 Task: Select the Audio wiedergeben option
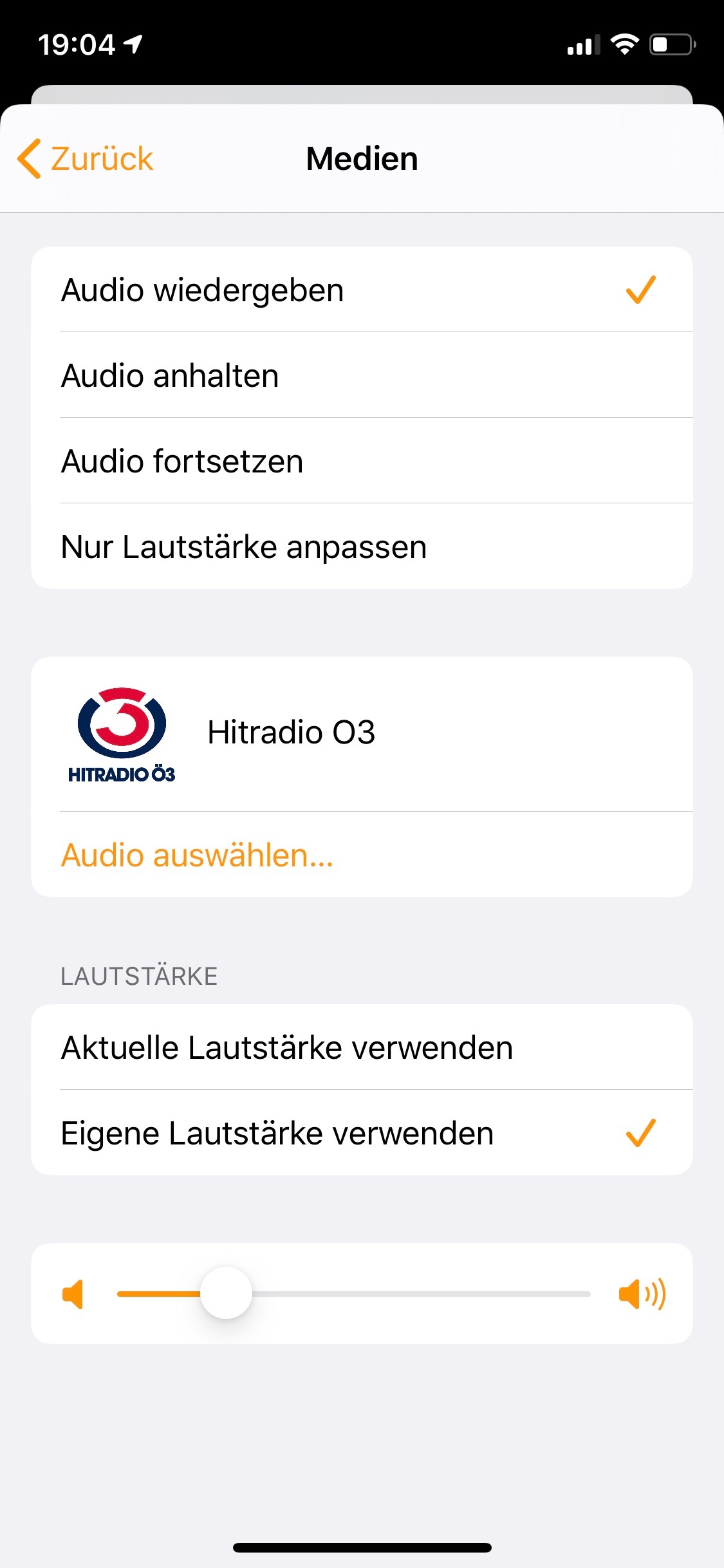pyautogui.click(x=361, y=290)
